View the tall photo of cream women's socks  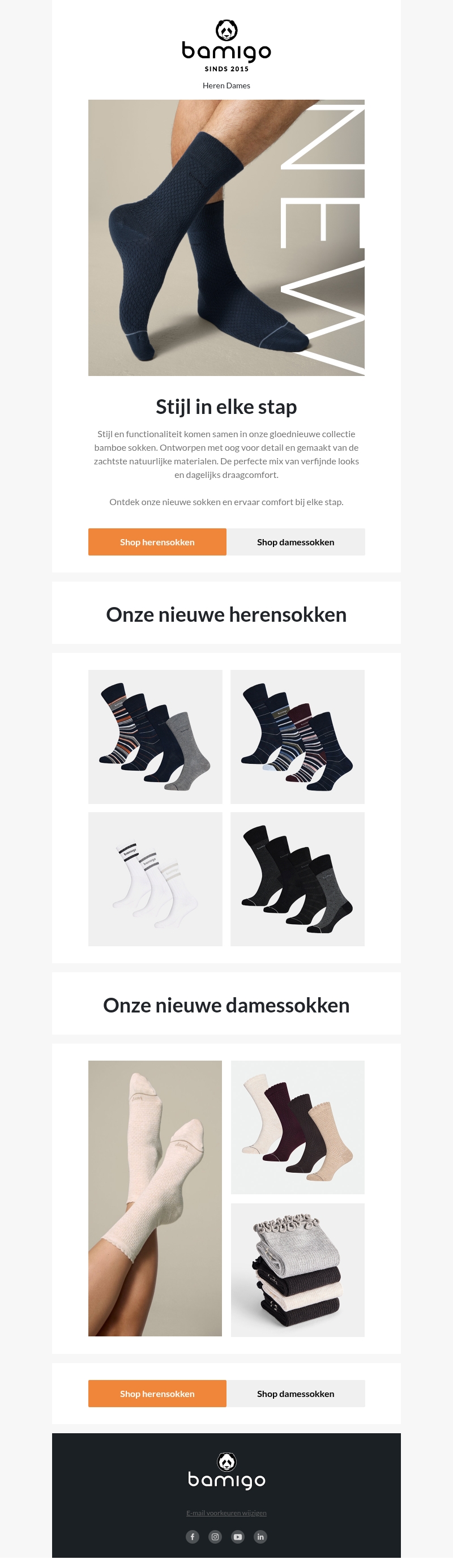[x=155, y=1198]
